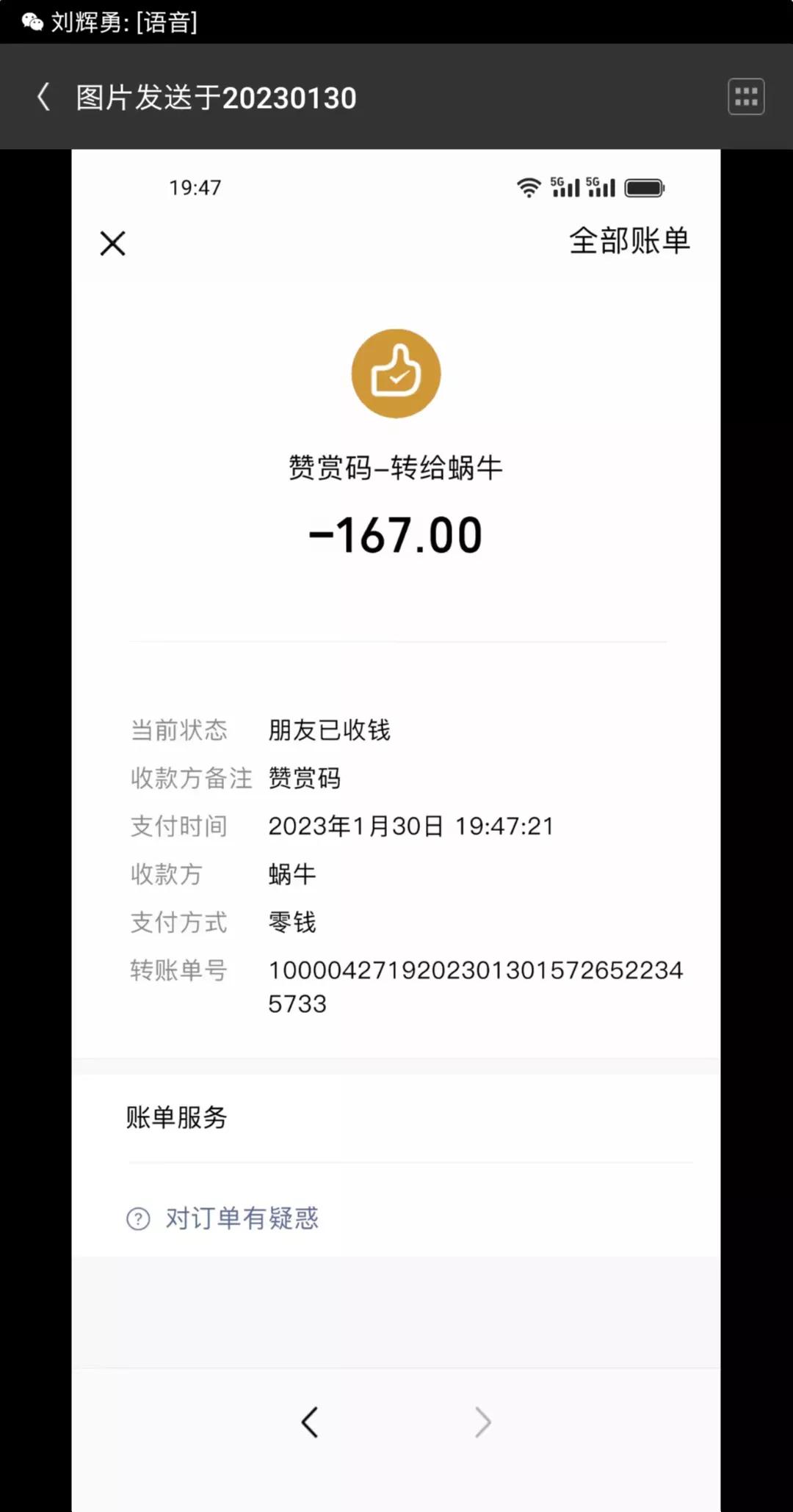Image resolution: width=793 pixels, height=1512 pixels.
Task: Open 全部账单 to view all bills
Action: pyautogui.click(x=629, y=240)
